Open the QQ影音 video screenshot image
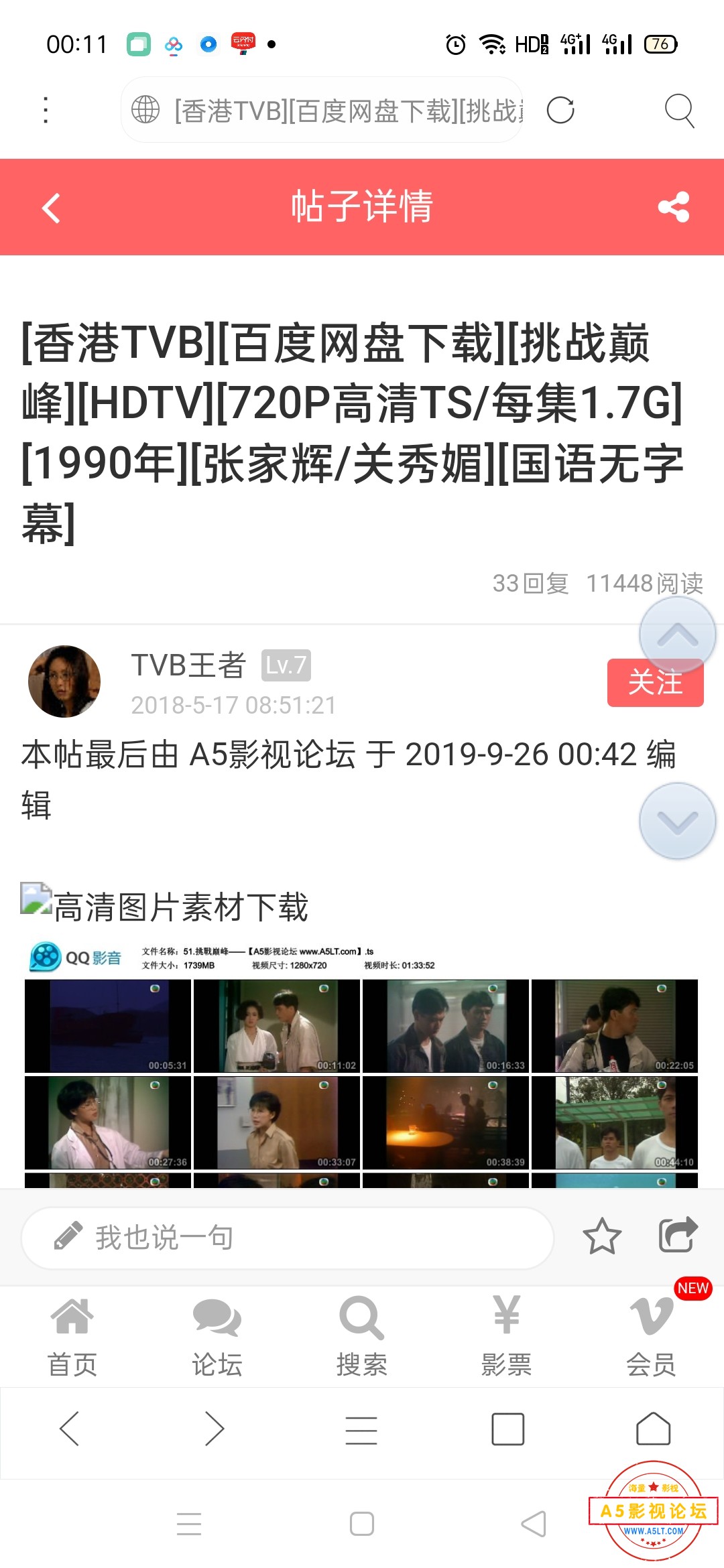Viewport: 724px width, 1568px height. 362,1065
